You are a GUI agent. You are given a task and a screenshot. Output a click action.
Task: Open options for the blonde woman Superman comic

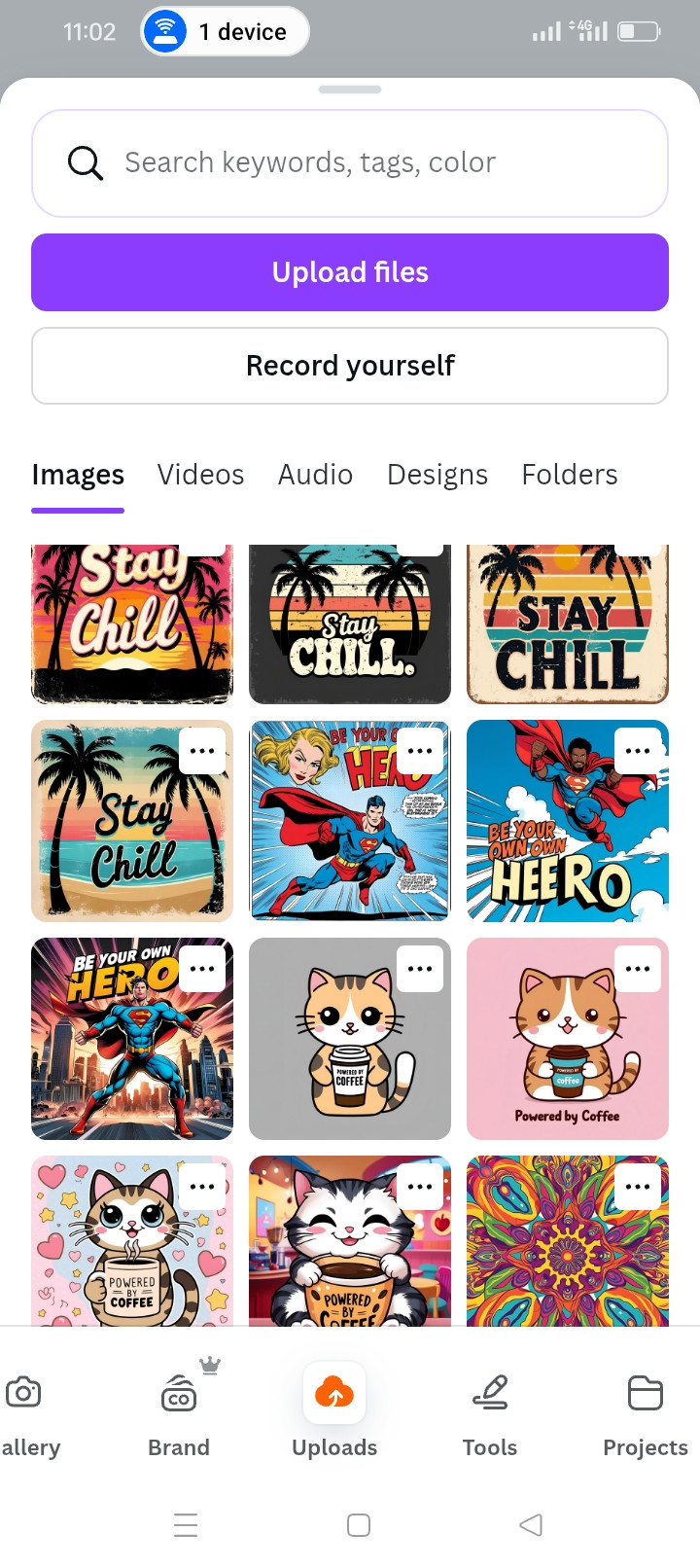coord(420,751)
